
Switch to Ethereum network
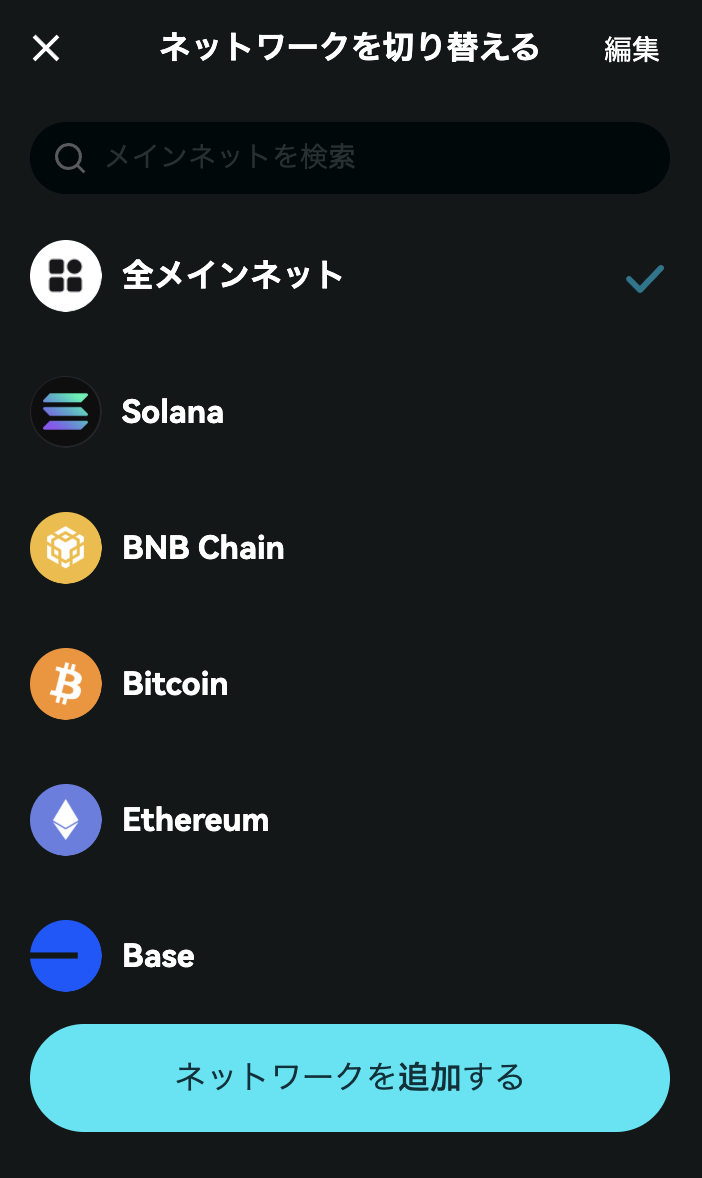(x=349, y=820)
